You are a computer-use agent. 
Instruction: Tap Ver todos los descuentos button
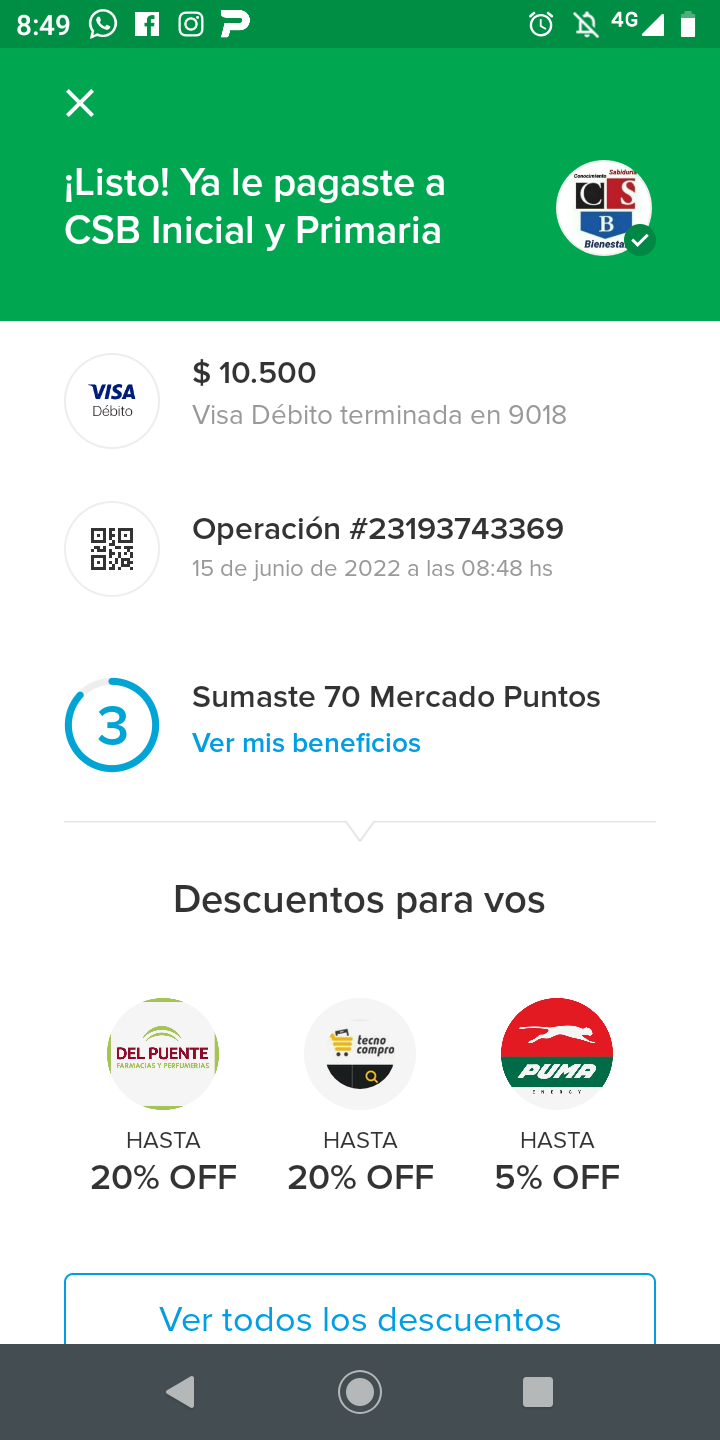coord(360,1318)
